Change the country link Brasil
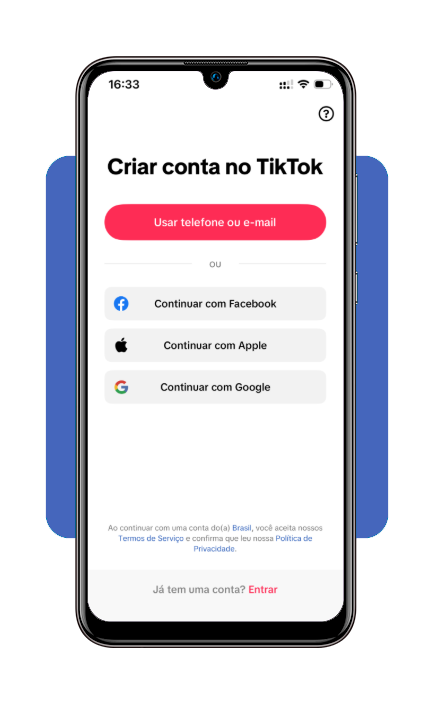The height and width of the screenshot is (704, 434). click(x=241, y=528)
